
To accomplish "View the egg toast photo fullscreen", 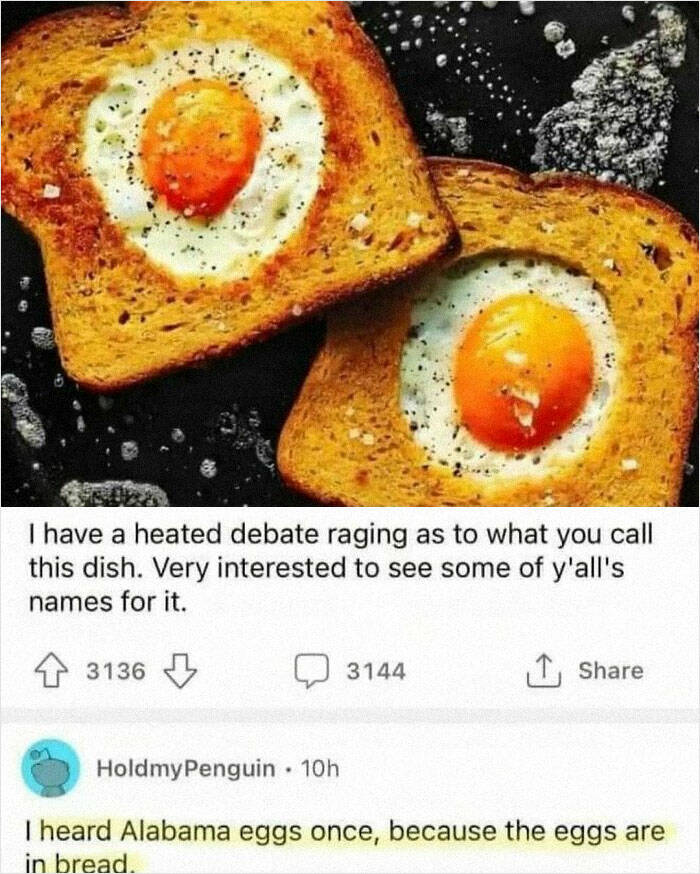I will click(x=350, y=250).
